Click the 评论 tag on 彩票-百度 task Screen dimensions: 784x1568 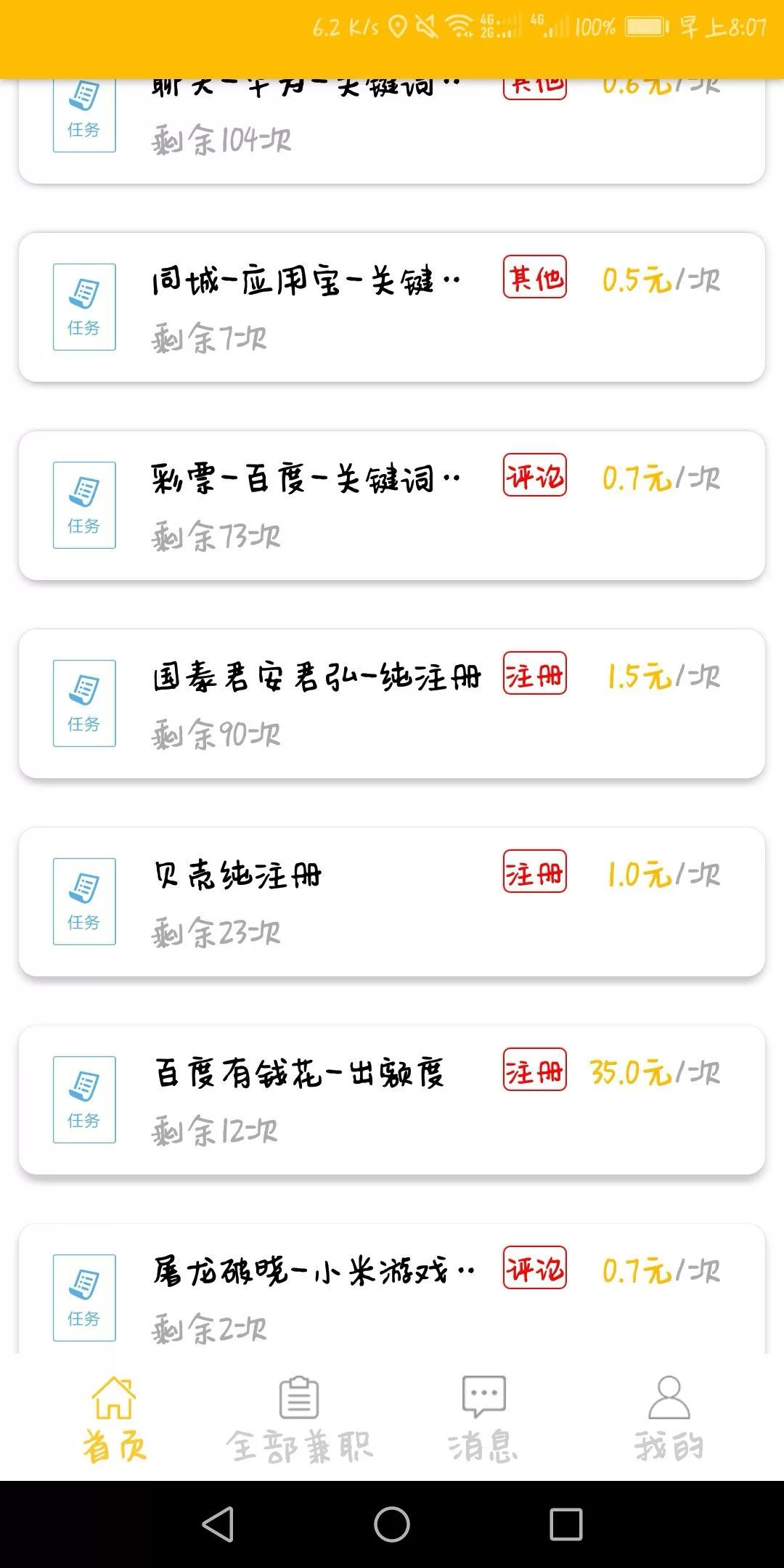point(535,477)
